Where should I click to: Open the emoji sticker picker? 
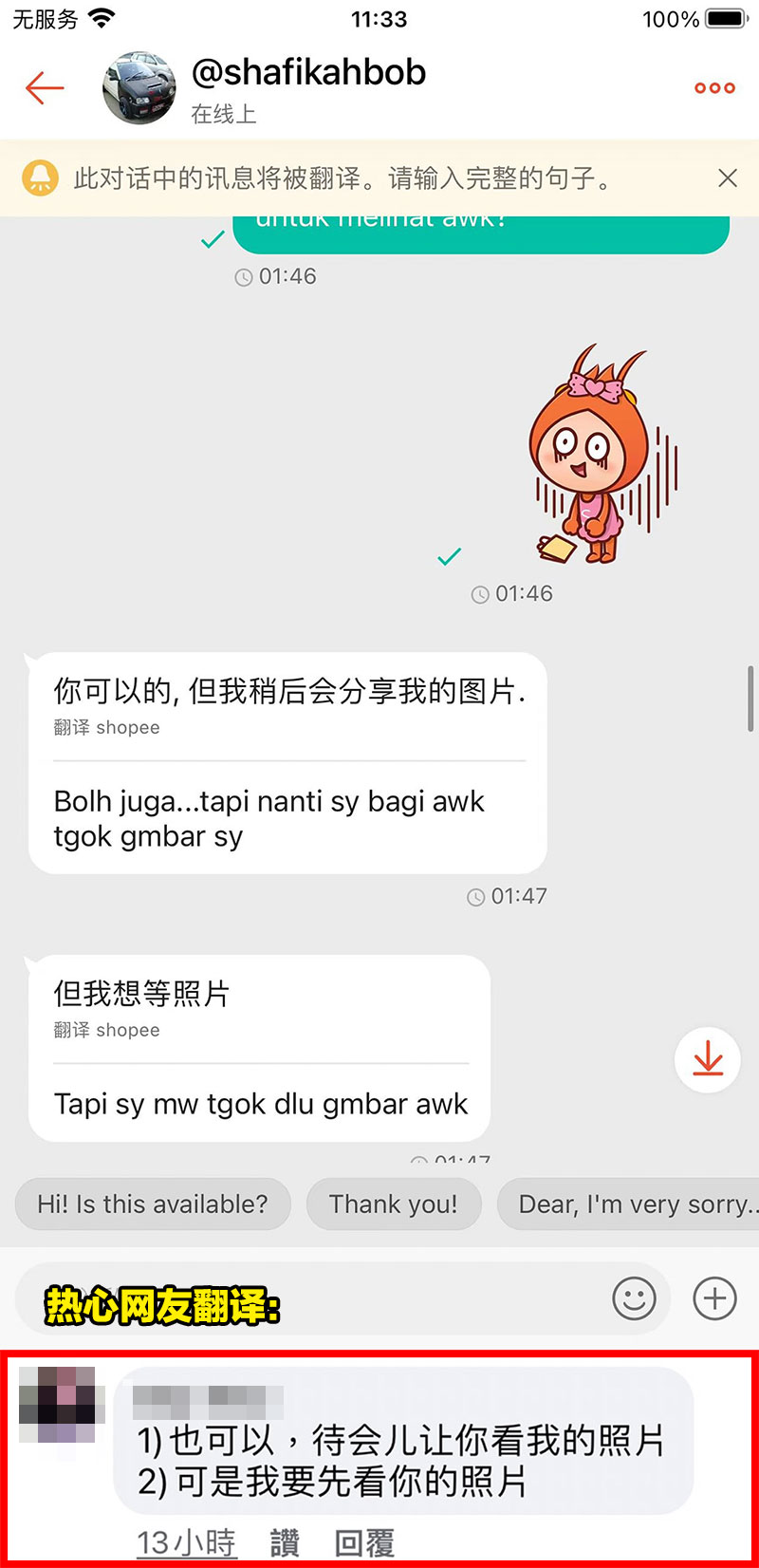pyautogui.click(x=634, y=1297)
